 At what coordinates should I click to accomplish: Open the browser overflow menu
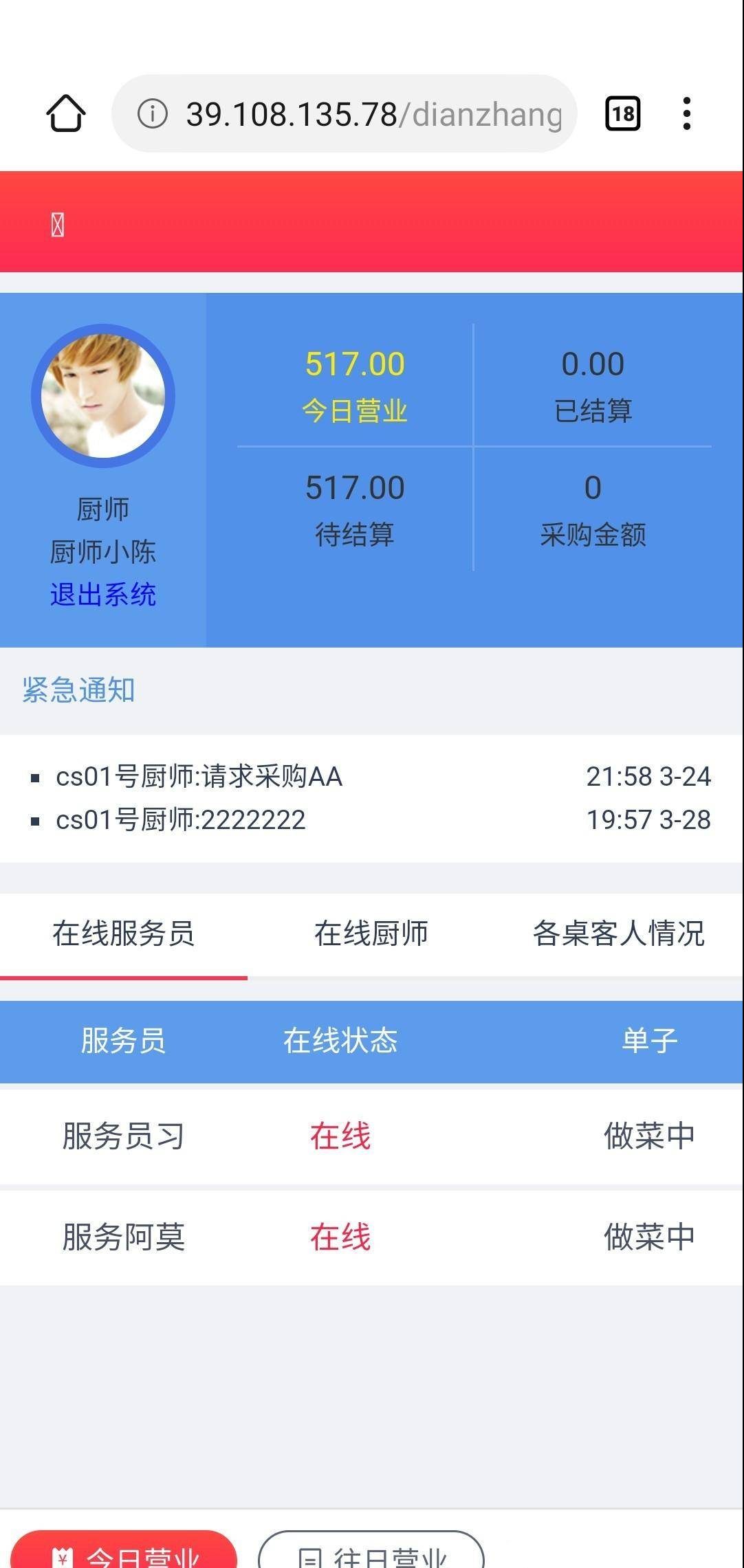[686, 113]
